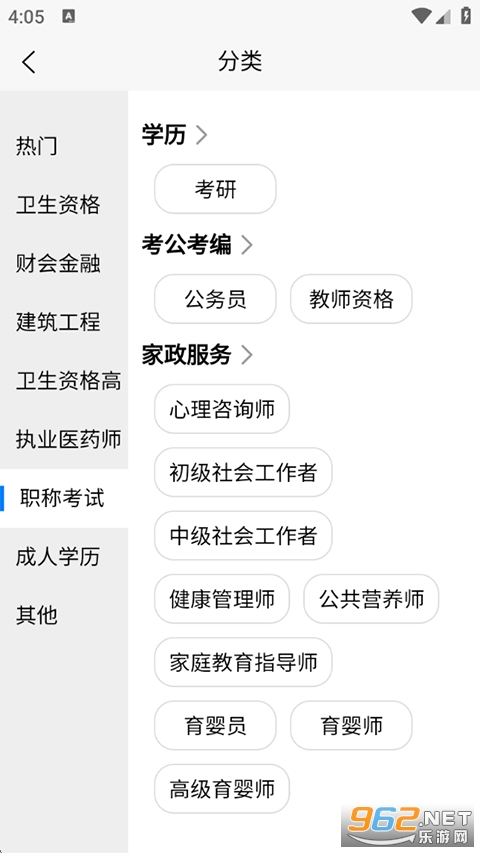This screenshot has width=480, height=853.
Task: Select the 健康管理师 chip
Action: click(222, 598)
